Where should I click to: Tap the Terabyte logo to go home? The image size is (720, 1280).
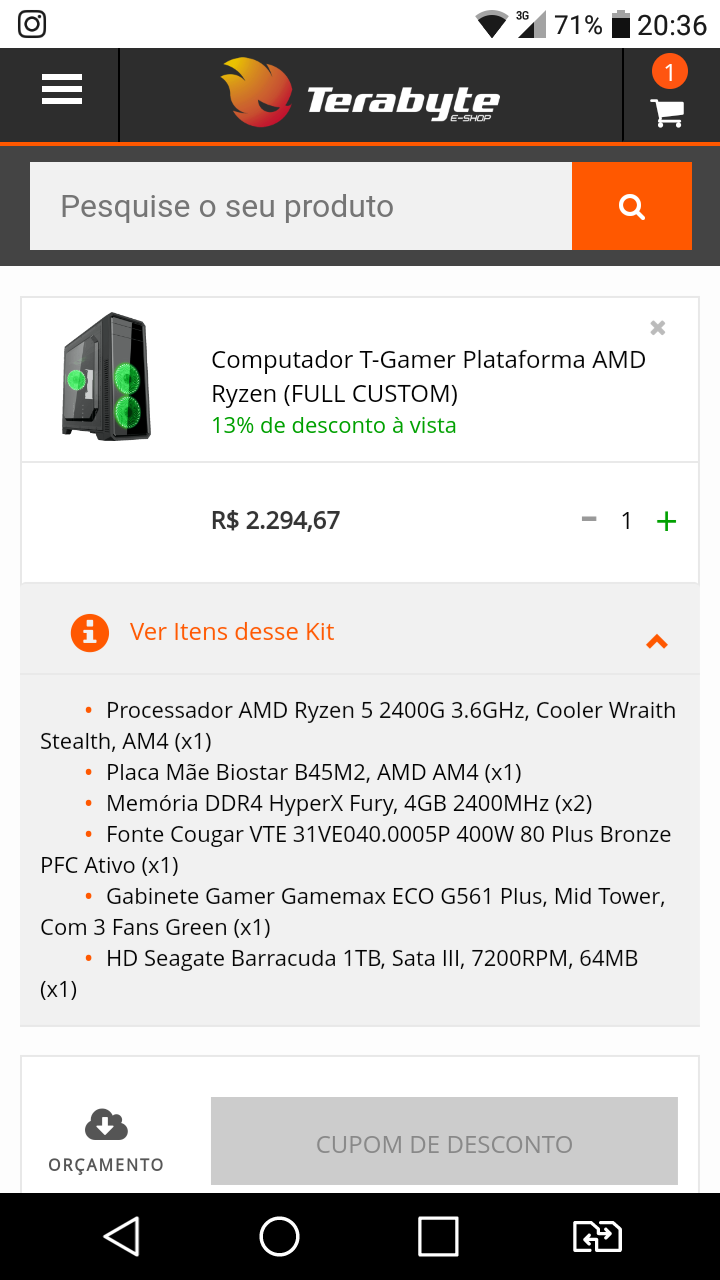(x=360, y=93)
